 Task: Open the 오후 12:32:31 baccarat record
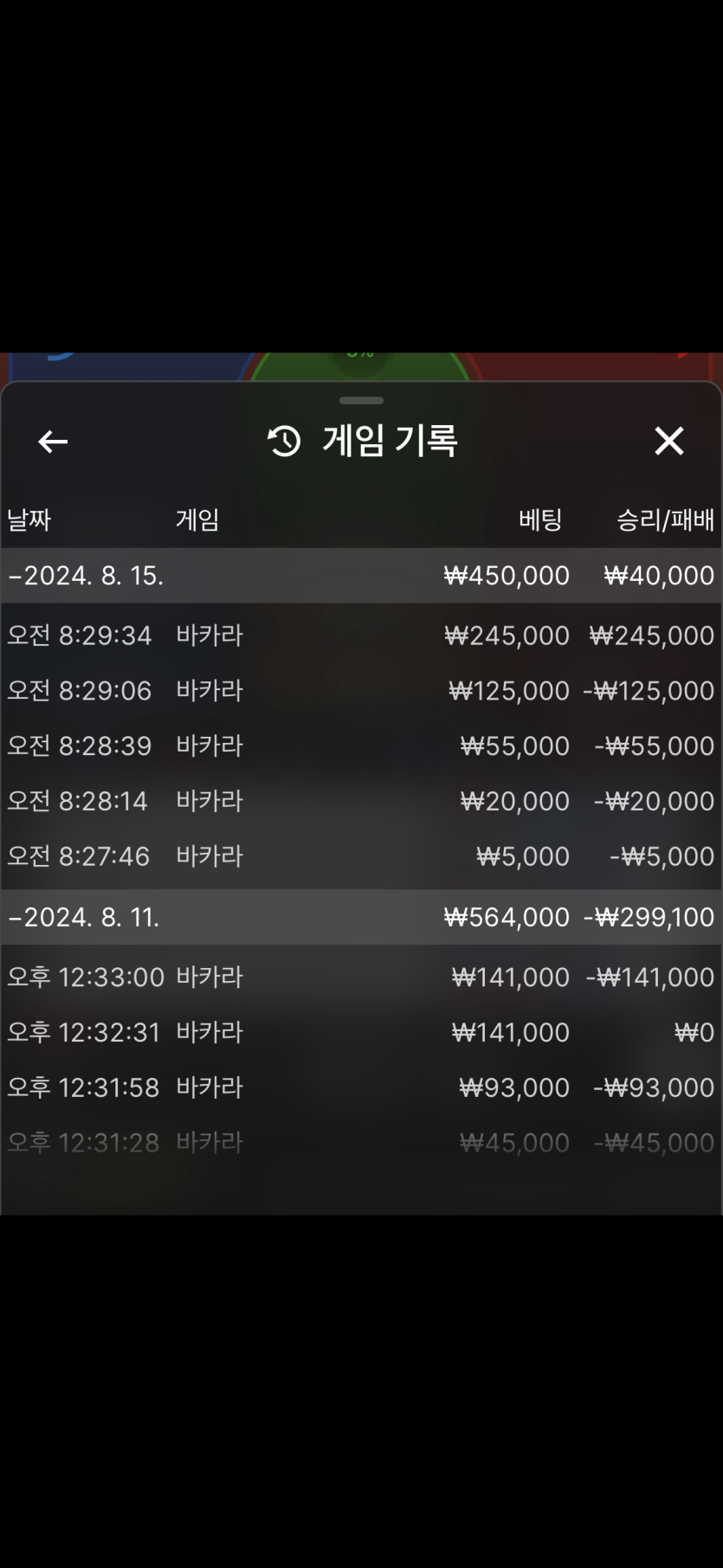click(x=361, y=1032)
